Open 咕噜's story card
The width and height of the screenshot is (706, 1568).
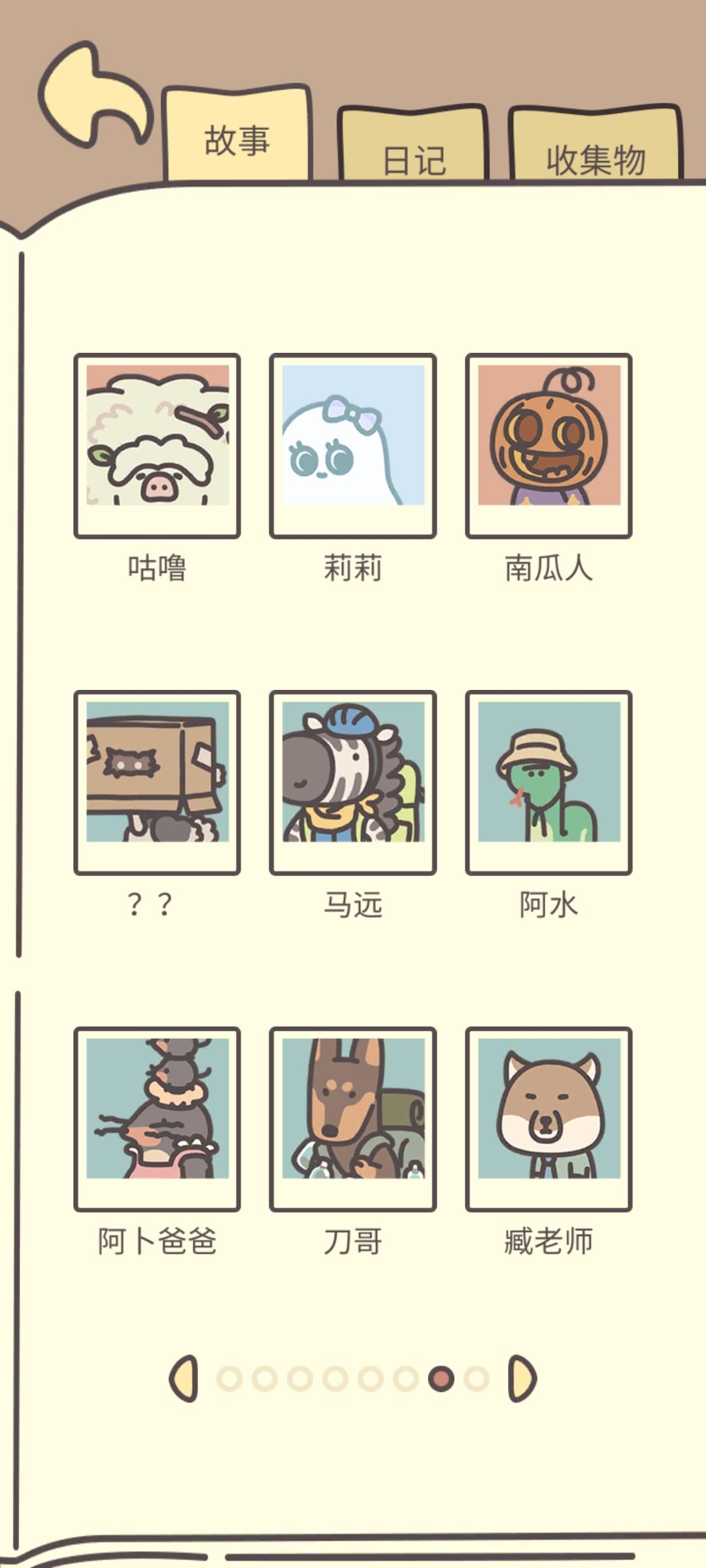click(x=157, y=446)
